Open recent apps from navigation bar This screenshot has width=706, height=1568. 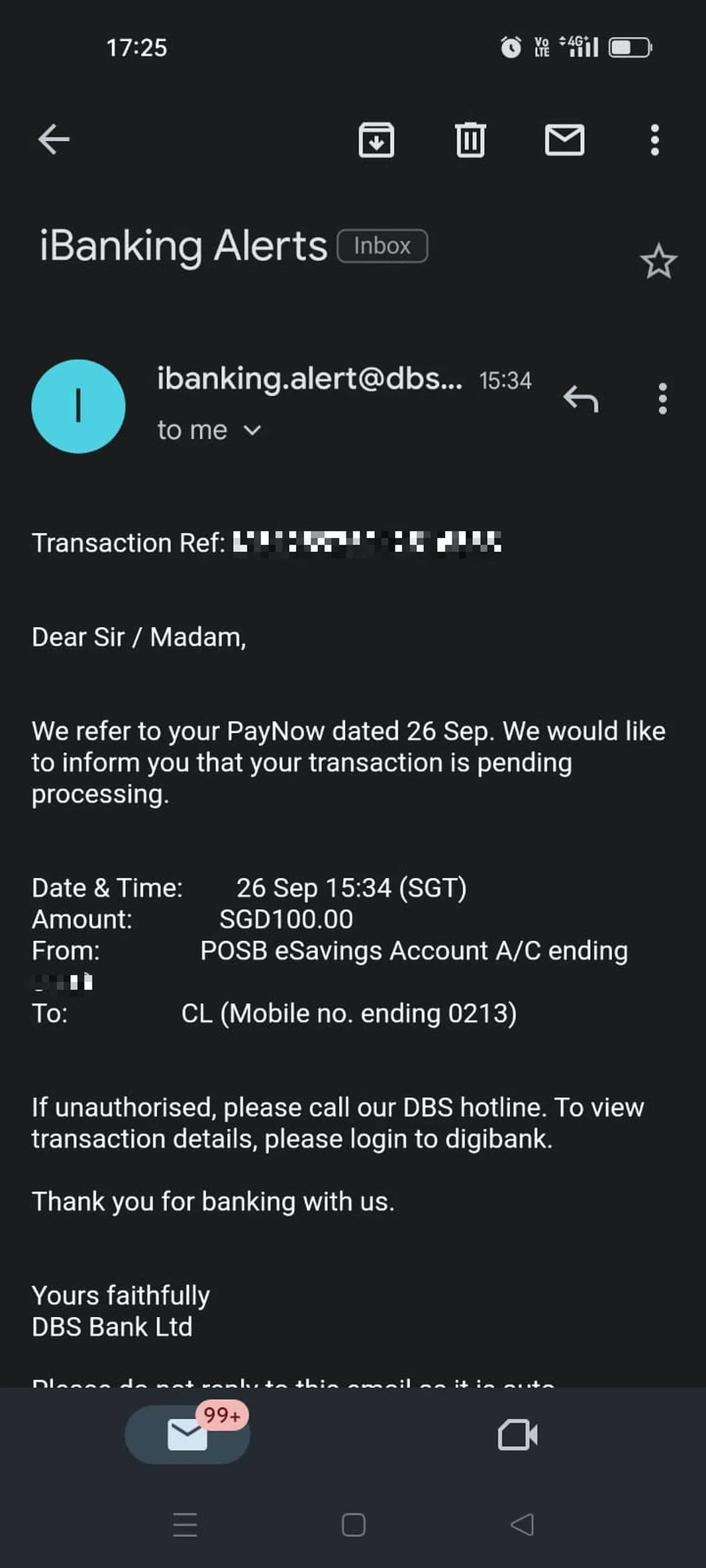coord(185,1525)
